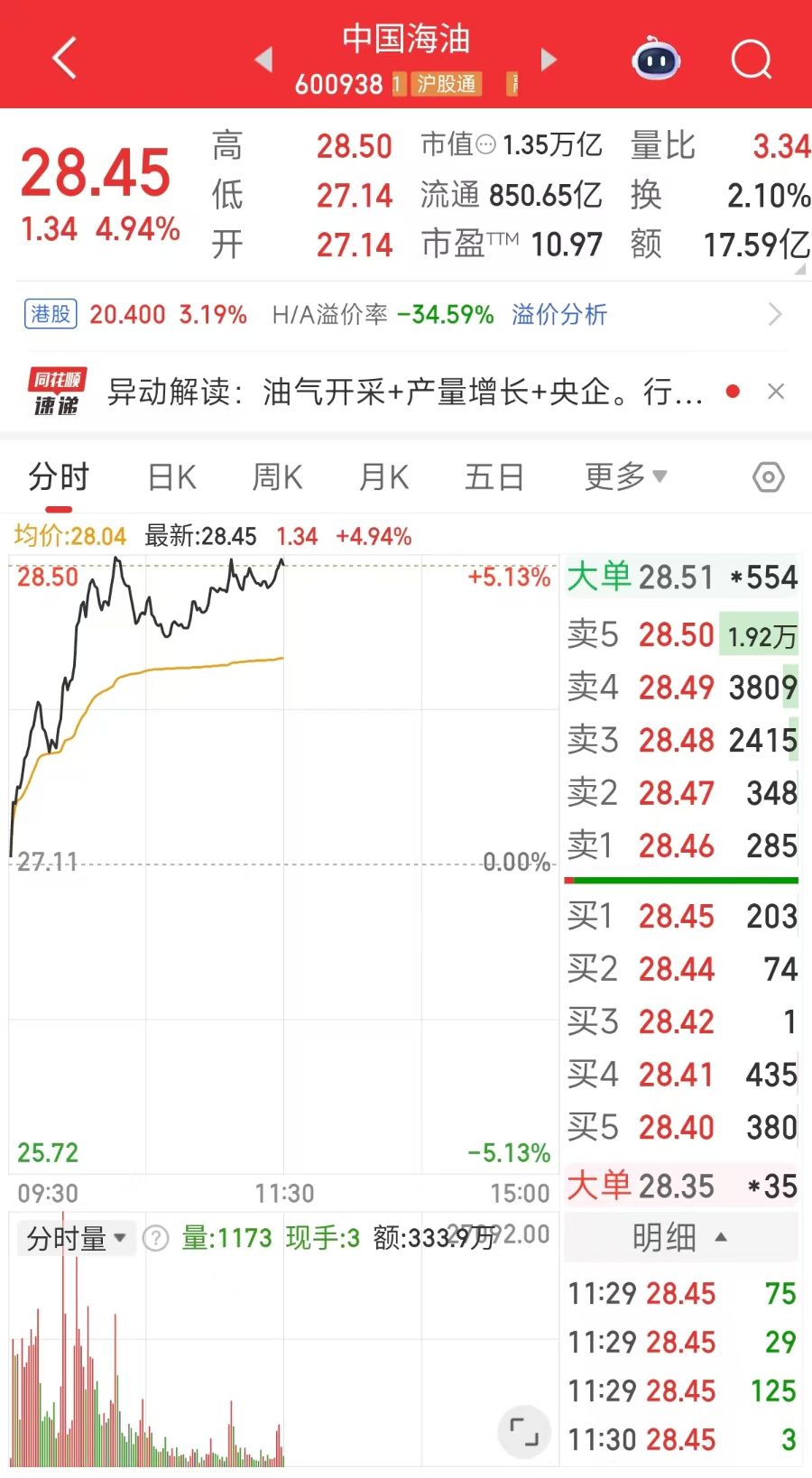
Task: Switch to the previous stock arrow
Action: (x=263, y=60)
